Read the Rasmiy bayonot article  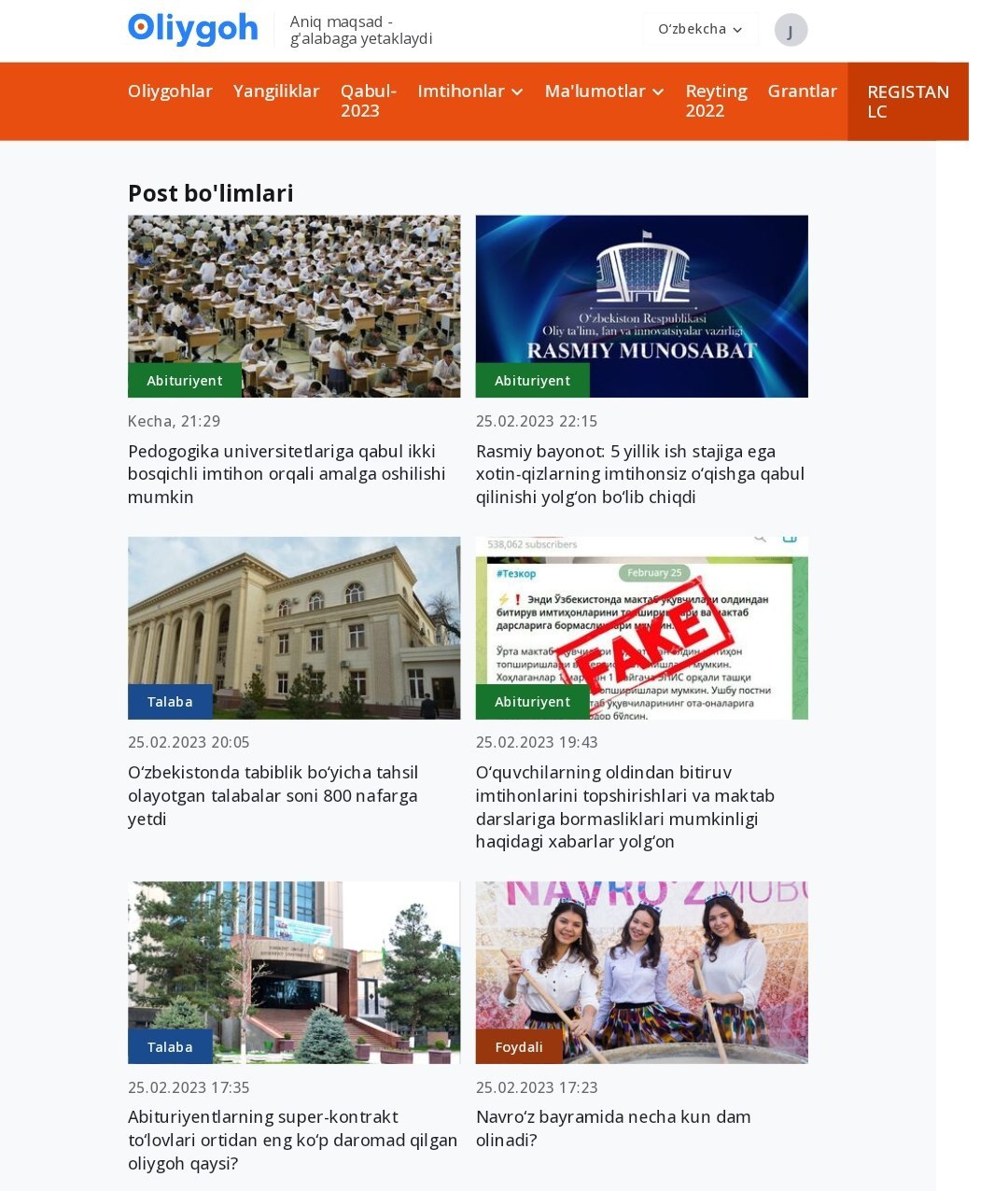point(639,474)
